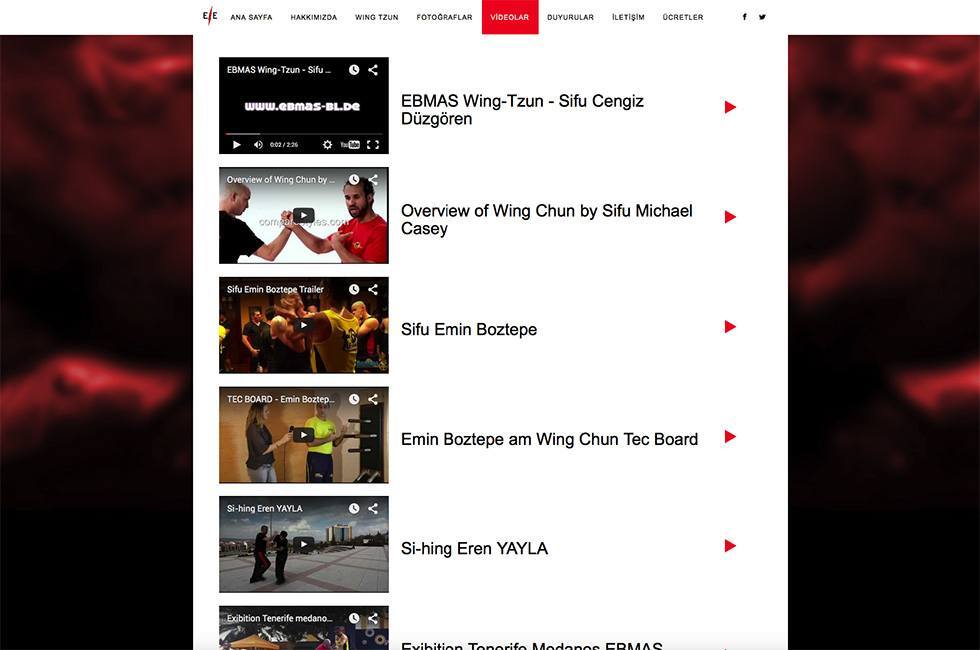Go to Hakkımızda page
Image resolution: width=980 pixels, height=650 pixels.
tap(313, 17)
